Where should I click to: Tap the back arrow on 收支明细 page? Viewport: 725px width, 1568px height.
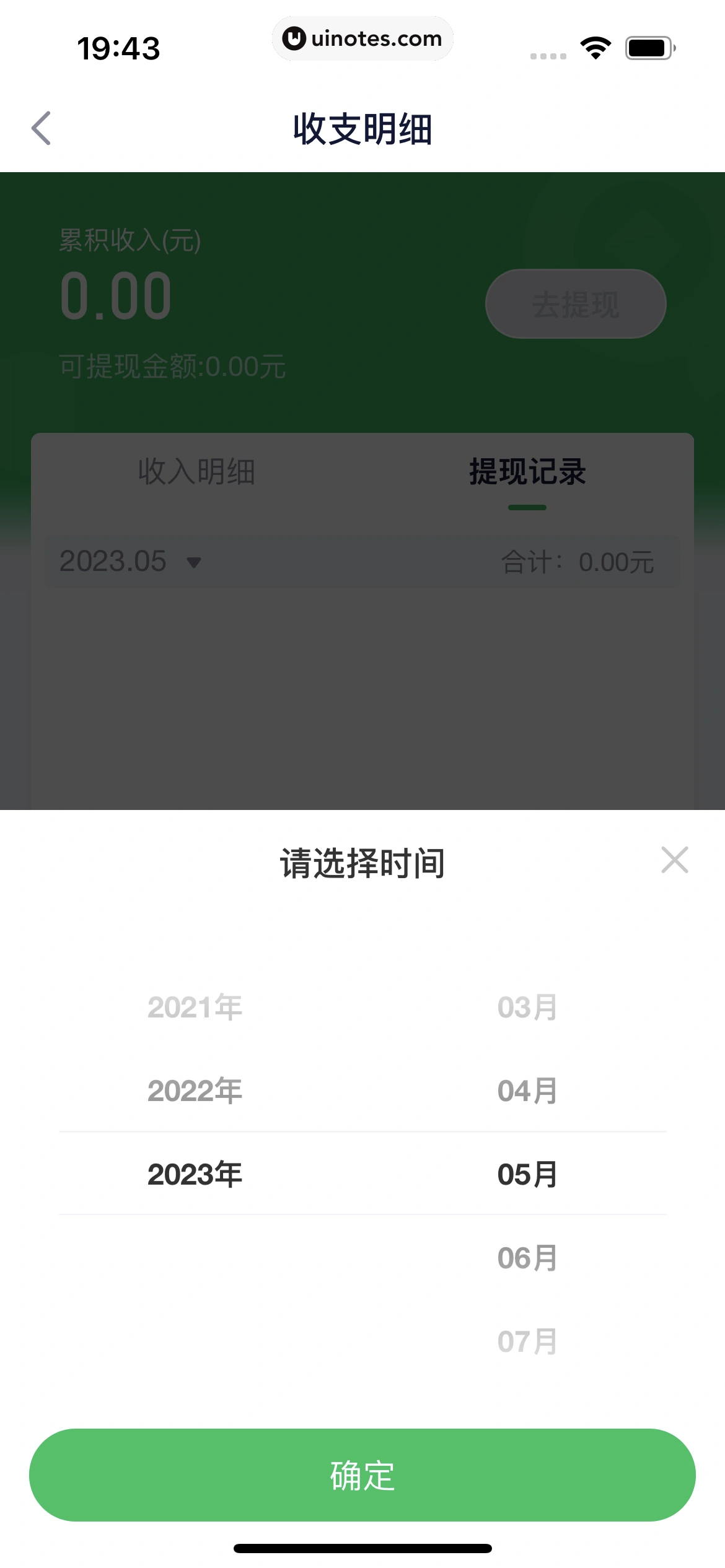pos(41,128)
